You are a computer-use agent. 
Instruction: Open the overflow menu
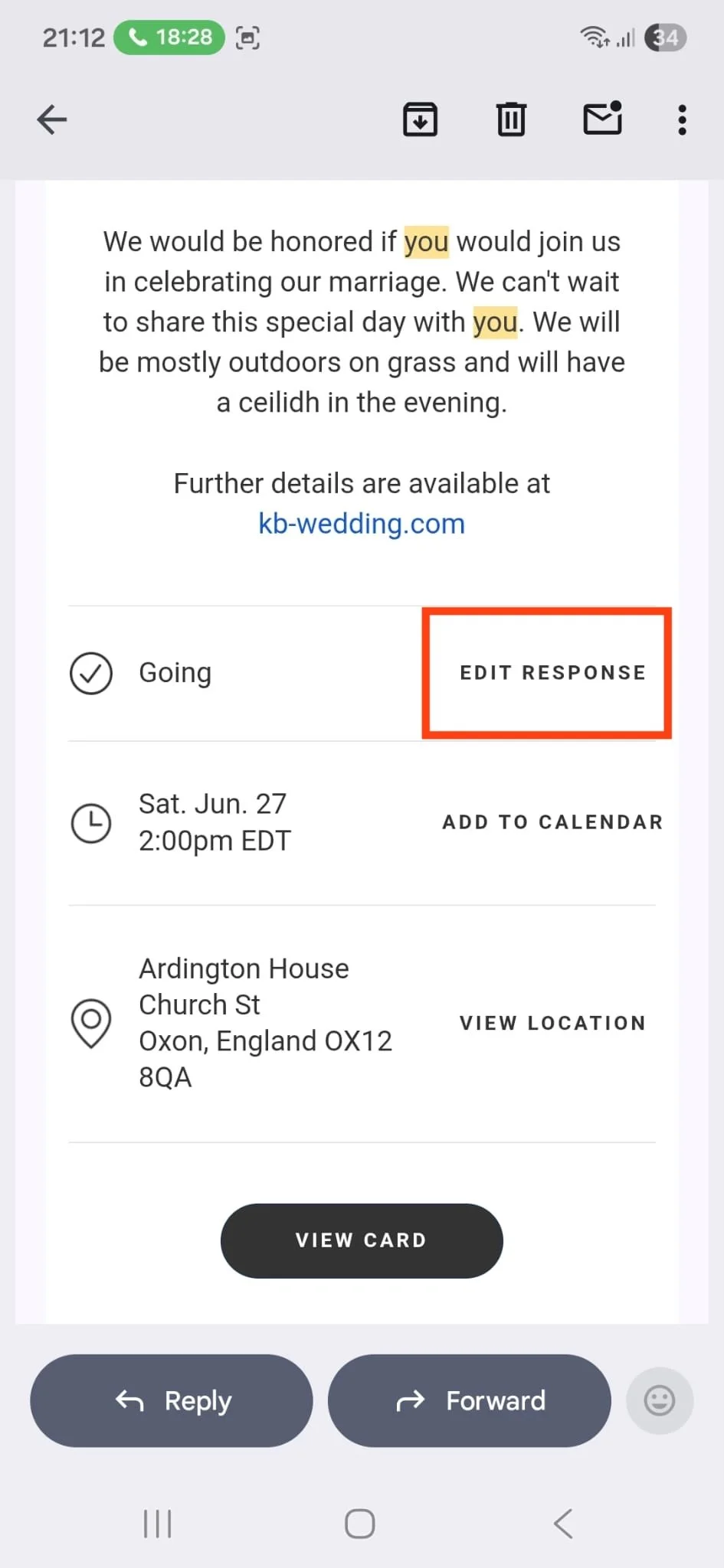682,120
